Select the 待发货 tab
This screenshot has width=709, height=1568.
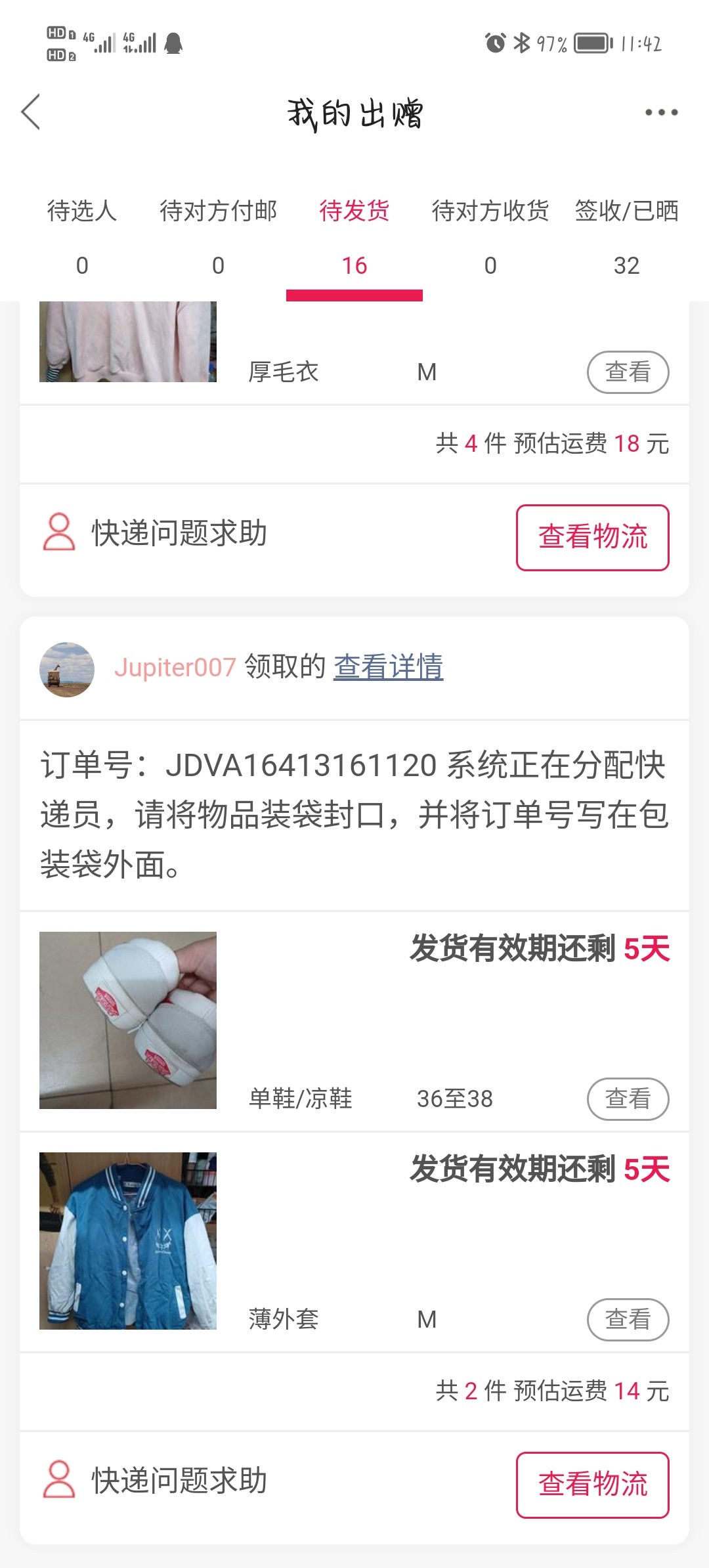click(354, 236)
